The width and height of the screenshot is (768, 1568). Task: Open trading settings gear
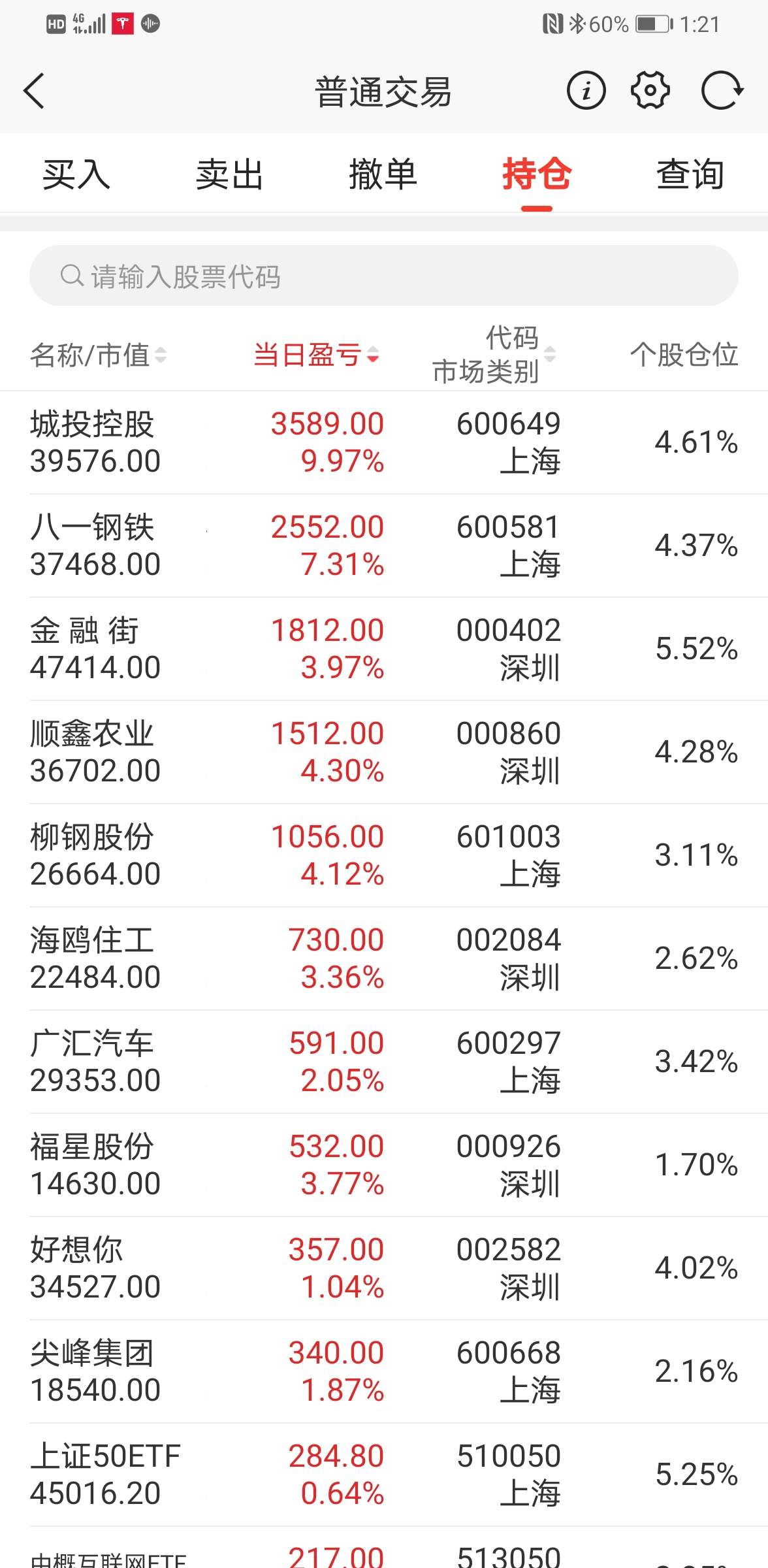tap(650, 90)
